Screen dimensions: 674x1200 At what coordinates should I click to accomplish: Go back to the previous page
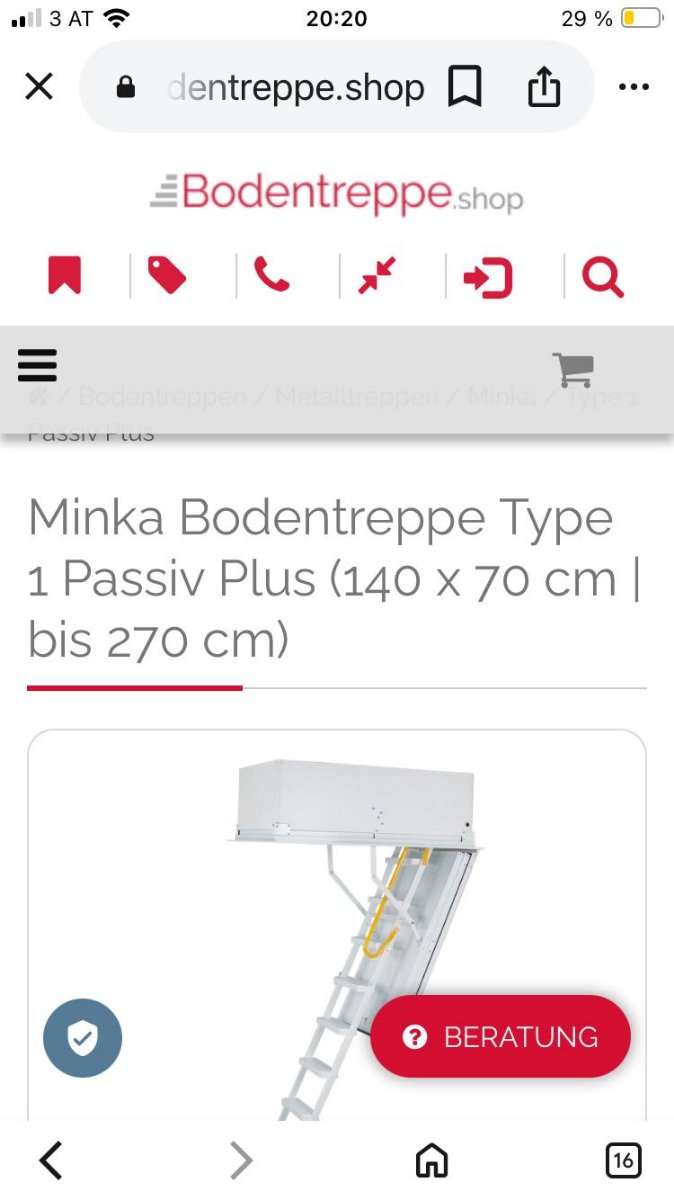(50, 1161)
